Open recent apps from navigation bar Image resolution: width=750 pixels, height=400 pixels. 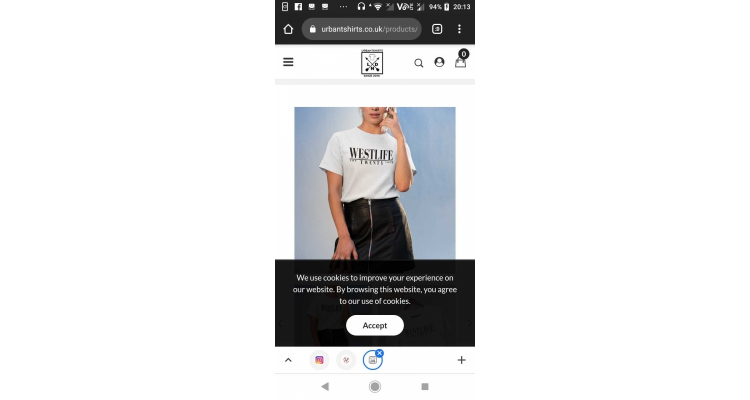[425, 386]
